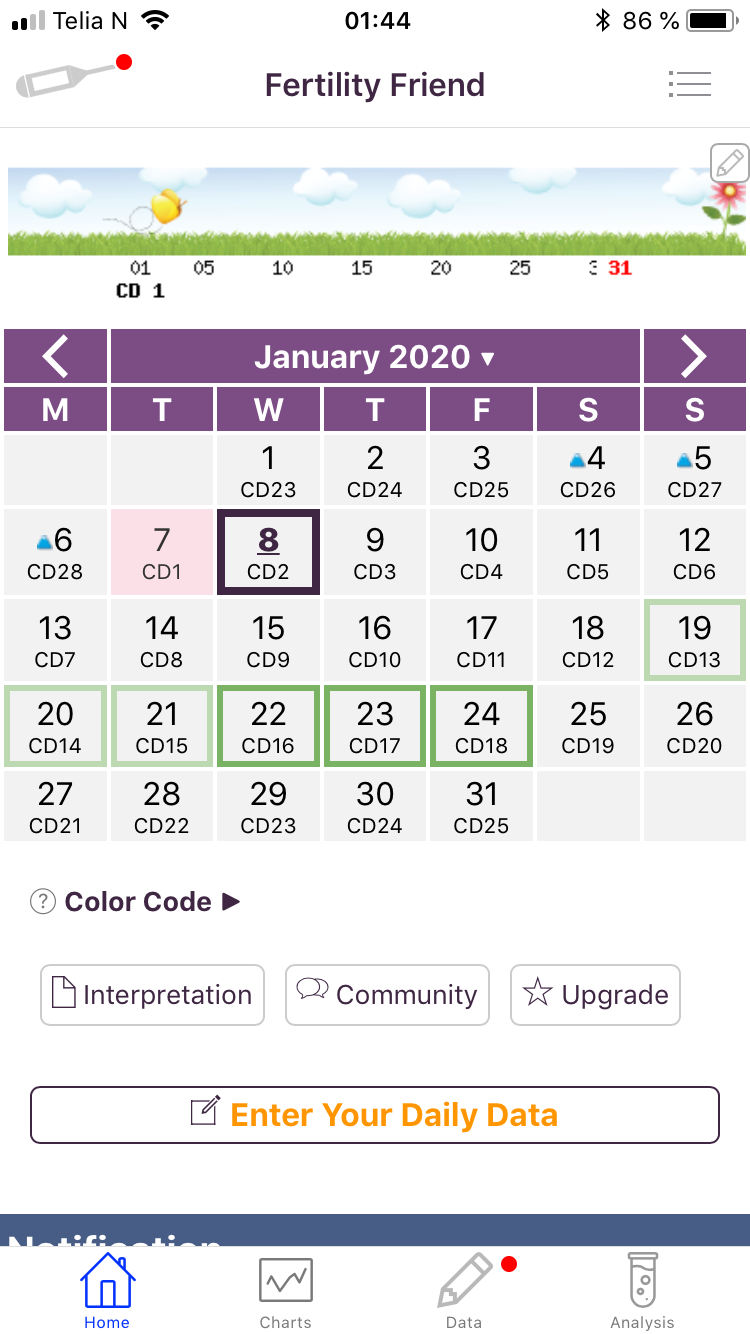The image size is (750, 1334).
Task: Select January 22, marked CD16
Action: pyautogui.click(x=268, y=726)
